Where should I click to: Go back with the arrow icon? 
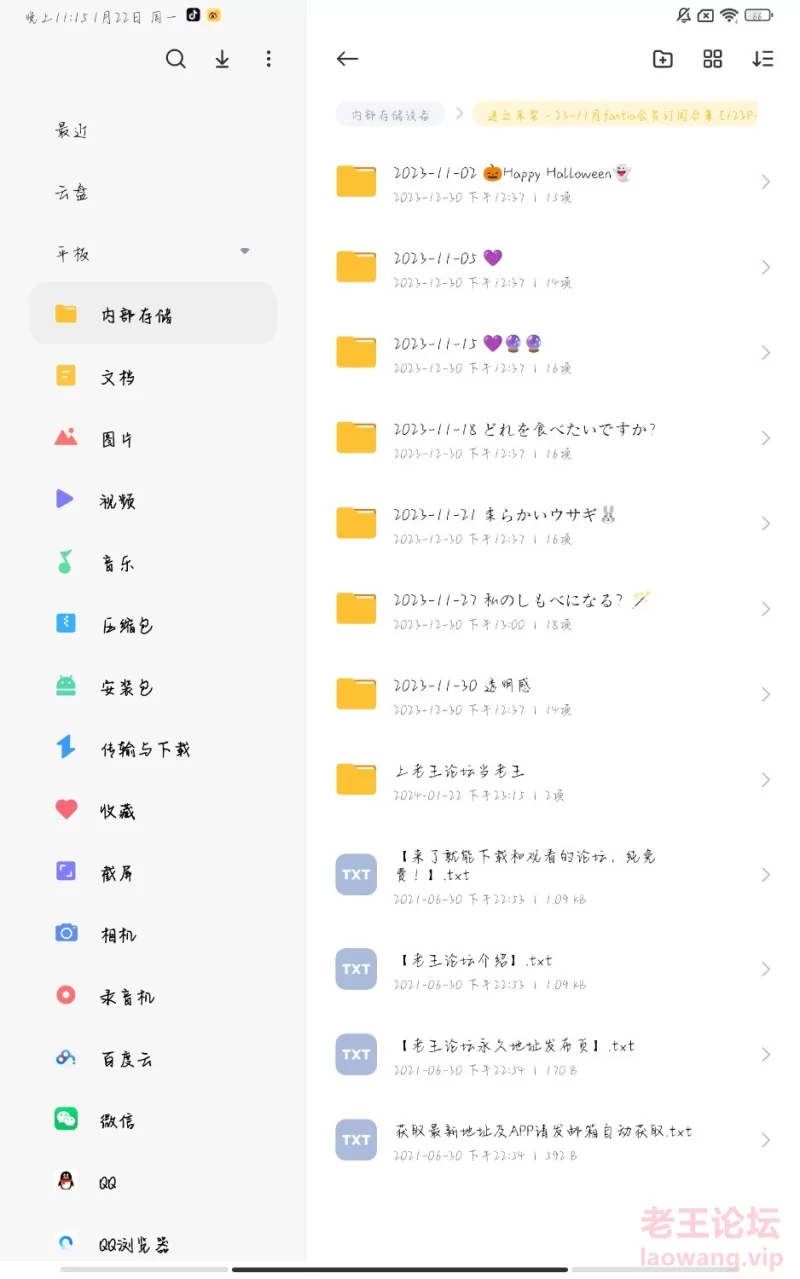pos(347,59)
